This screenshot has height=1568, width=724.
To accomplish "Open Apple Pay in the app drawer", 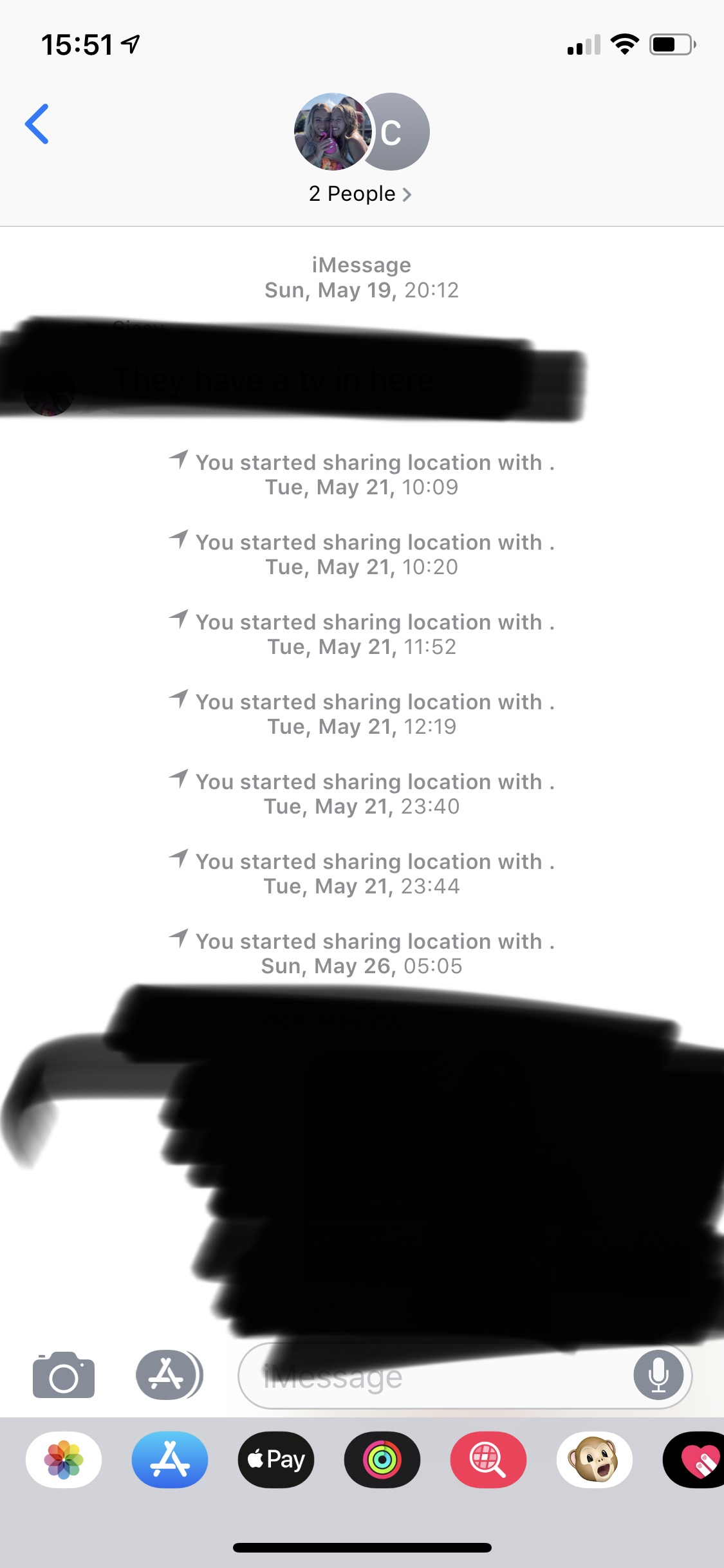I will (276, 1460).
